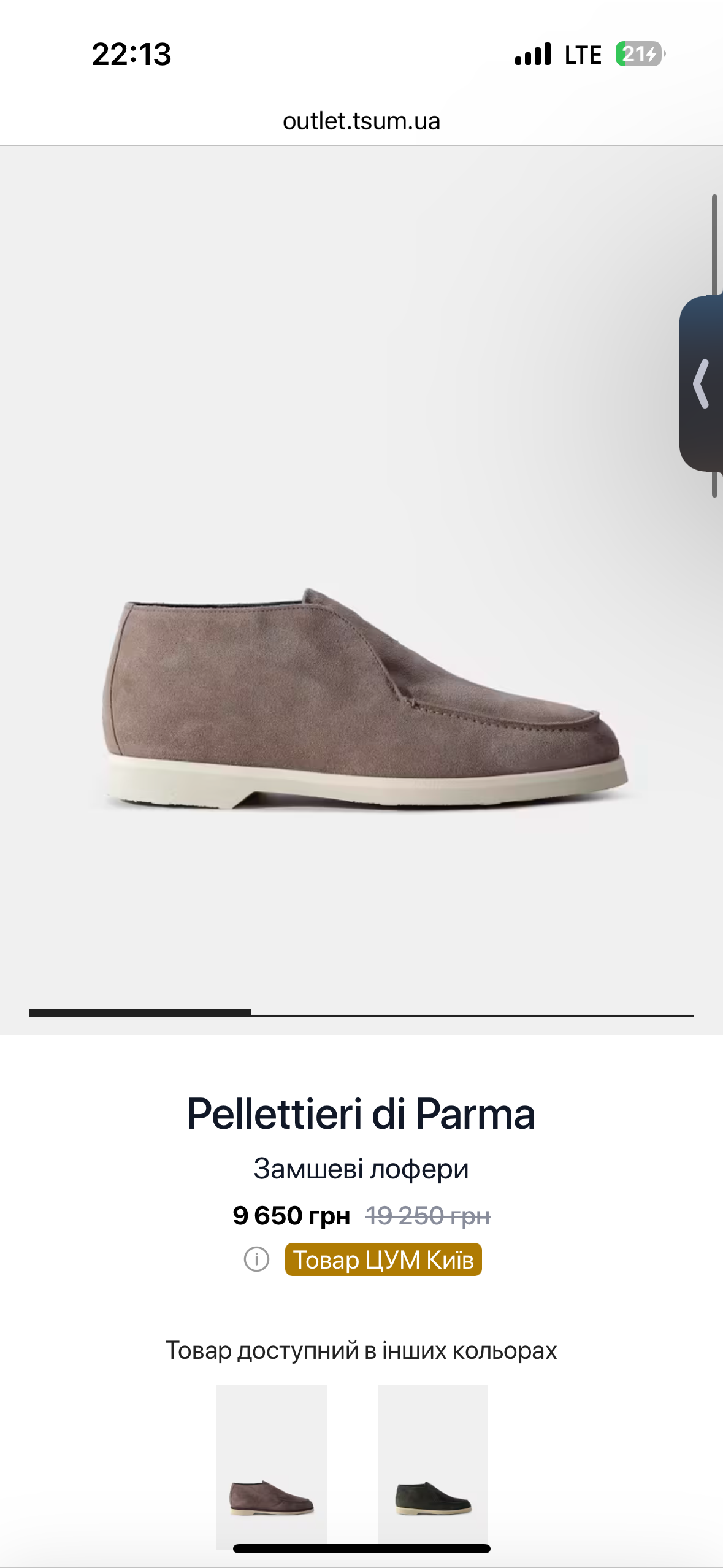Tap the Товар ЦУМ Київ badge

tap(383, 1259)
